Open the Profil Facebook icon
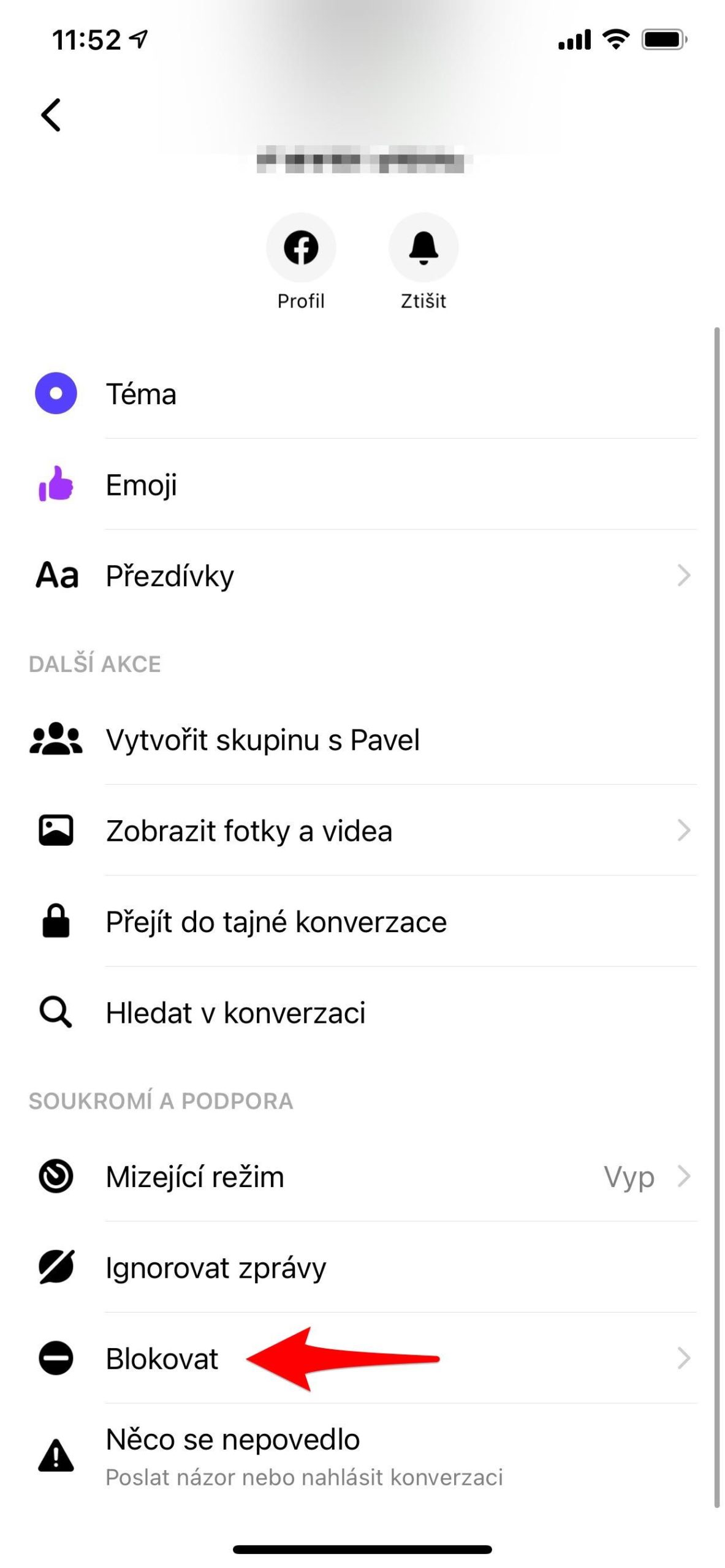 click(x=302, y=247)
